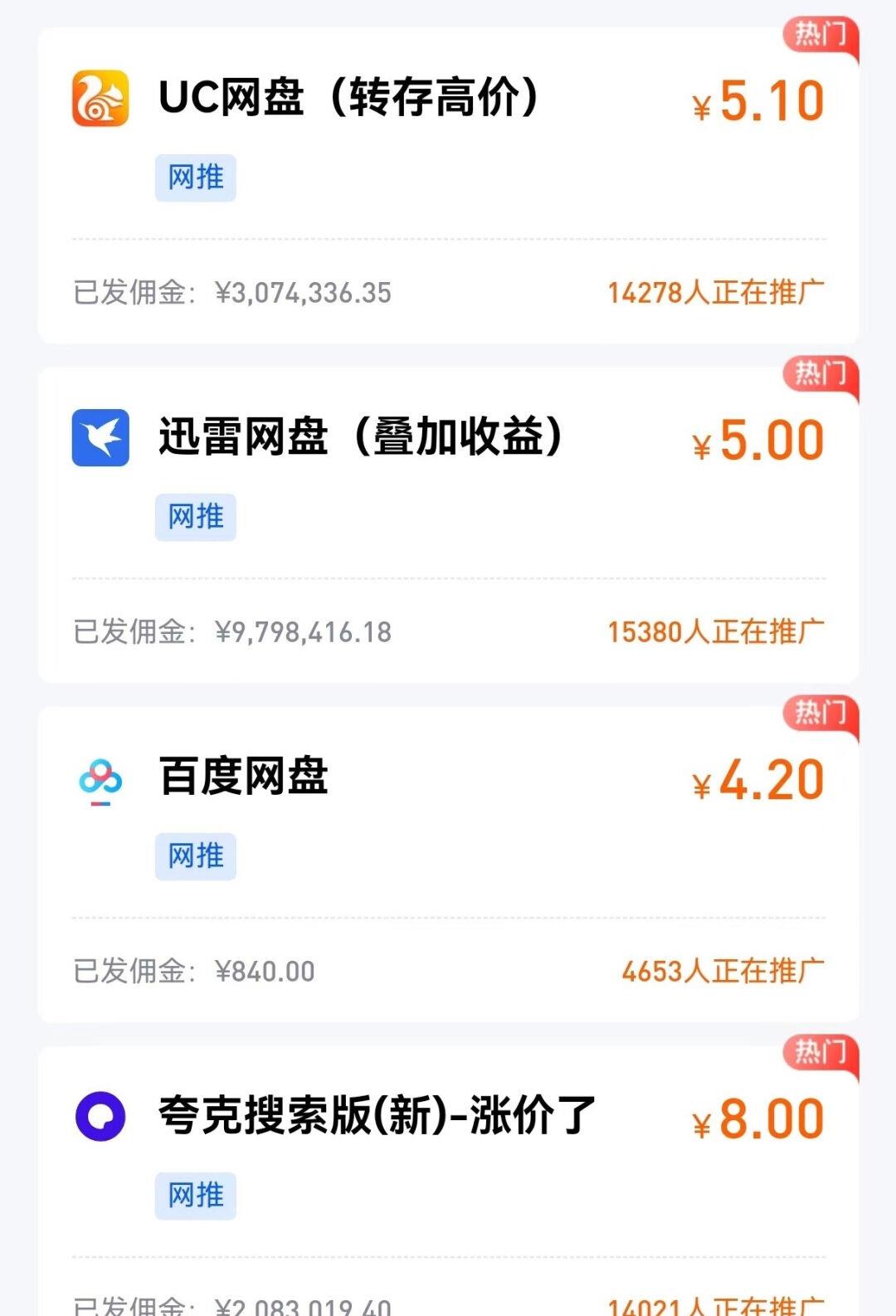
Task: Select the 迅雷网盘 bird icon
Action: [100, 436]
